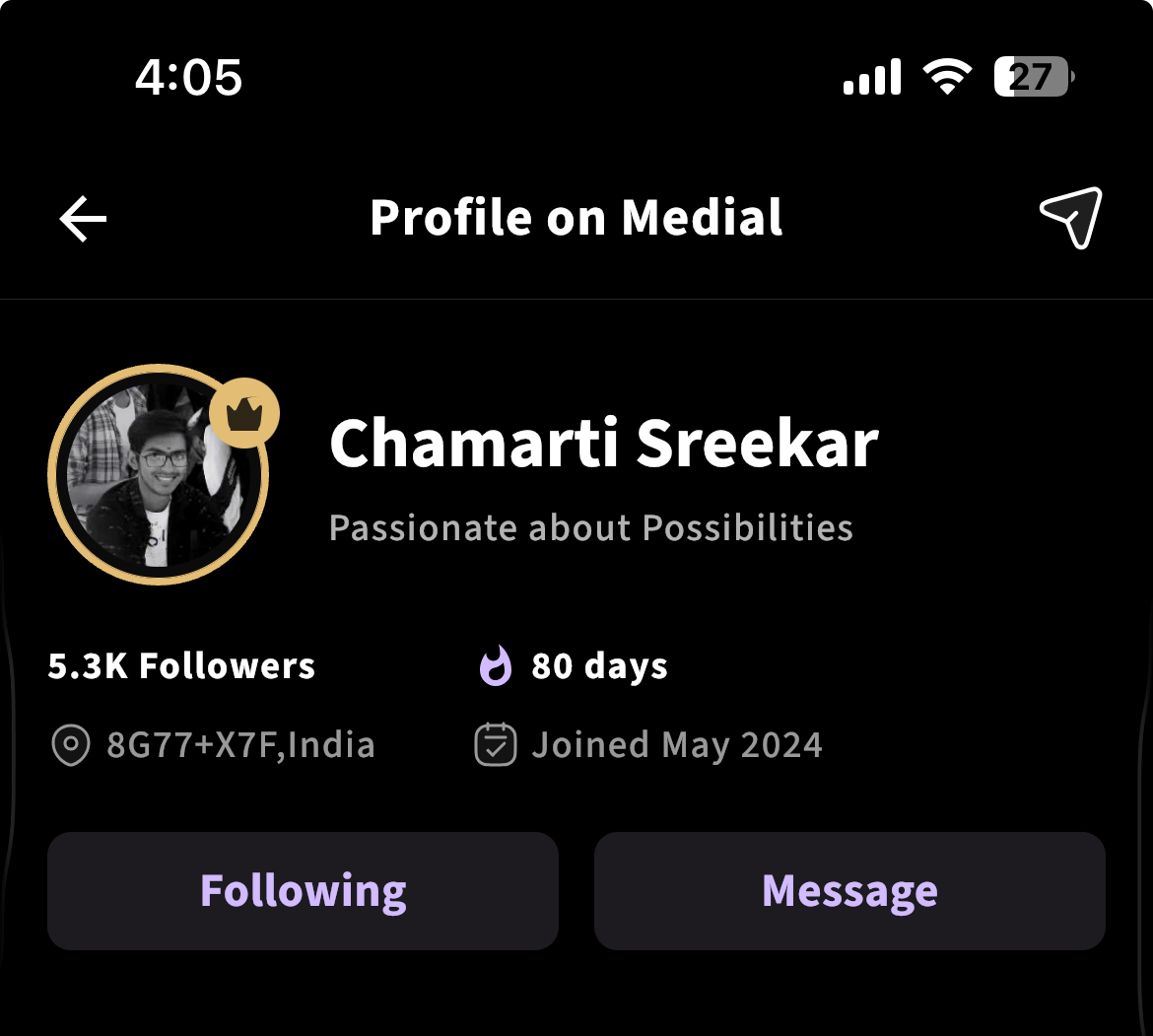
Task: Go back using the top-left arrow
Action: (x=83, y=218)
